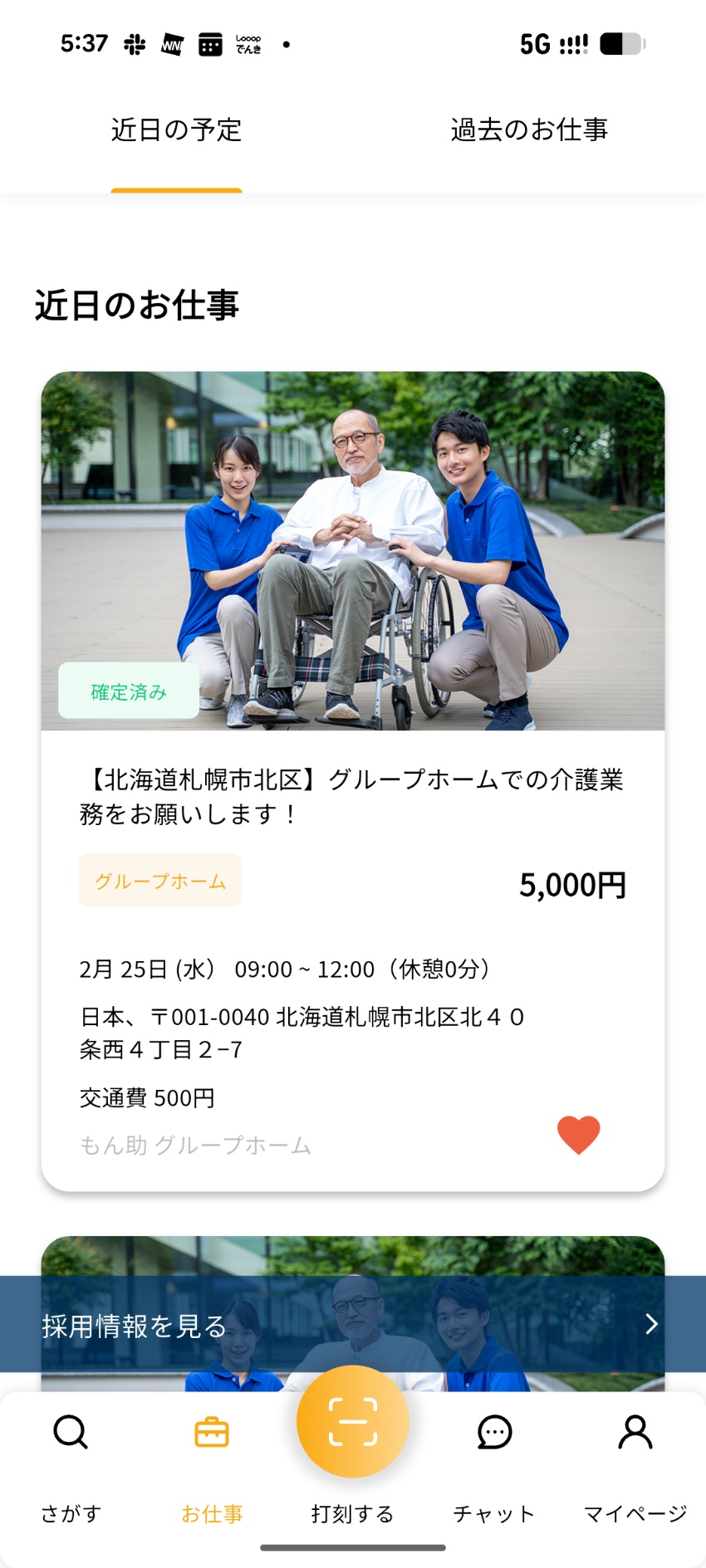This screenshot has width=706, height=1568.
Task: Tap the 打刻する scan button
Action: pyautogui.click(x=353, y=1421)
